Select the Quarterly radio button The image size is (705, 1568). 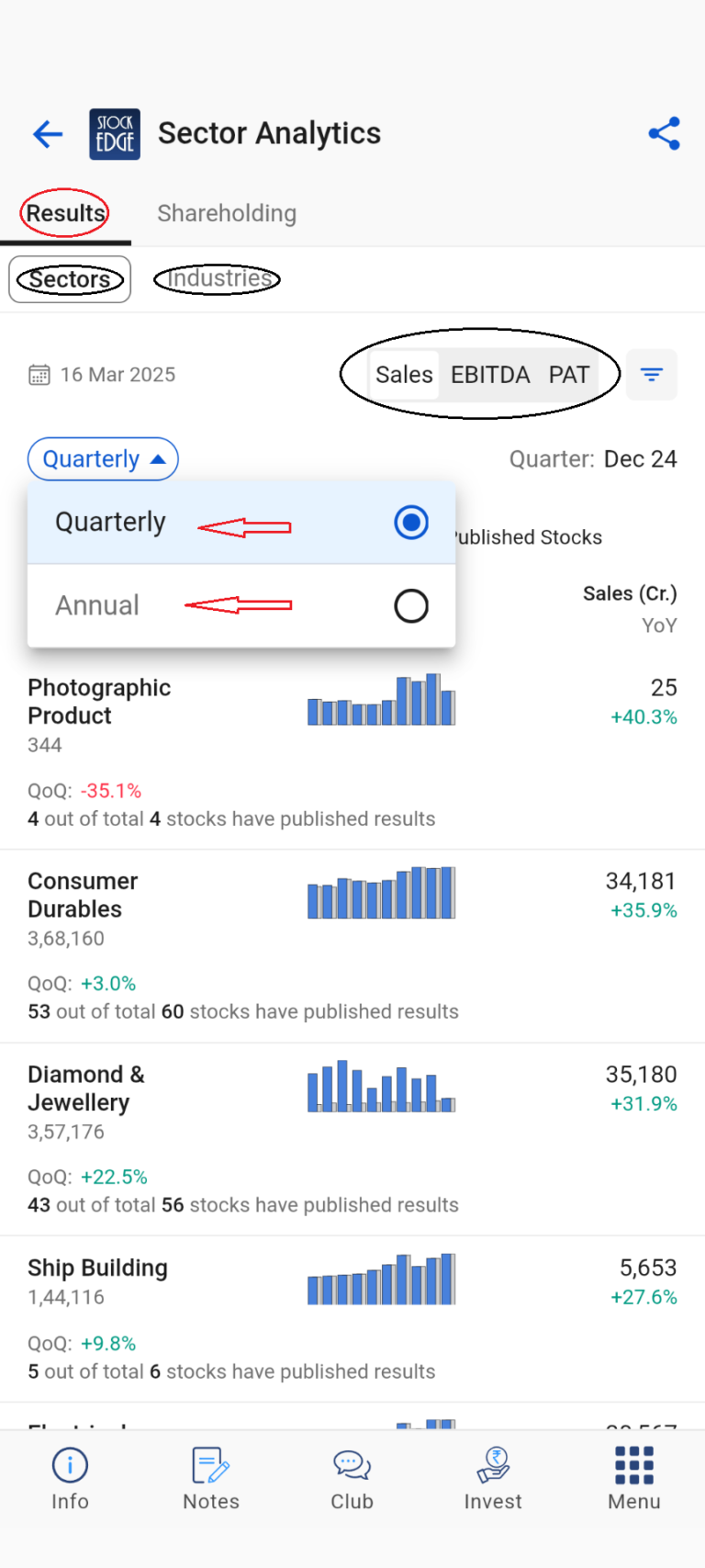(x=411, y=522)
